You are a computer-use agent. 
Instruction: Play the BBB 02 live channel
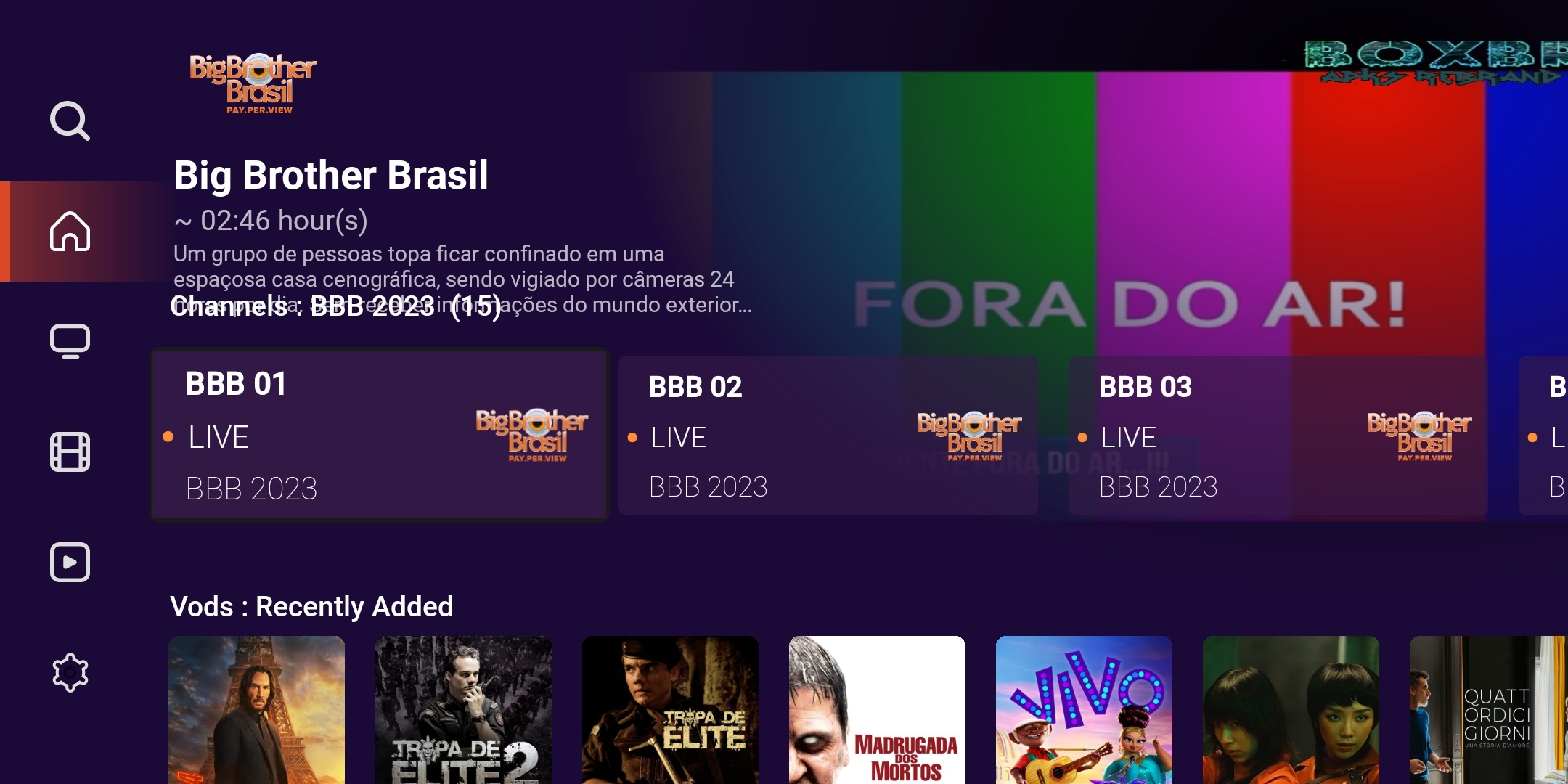[x=828, y=436]
